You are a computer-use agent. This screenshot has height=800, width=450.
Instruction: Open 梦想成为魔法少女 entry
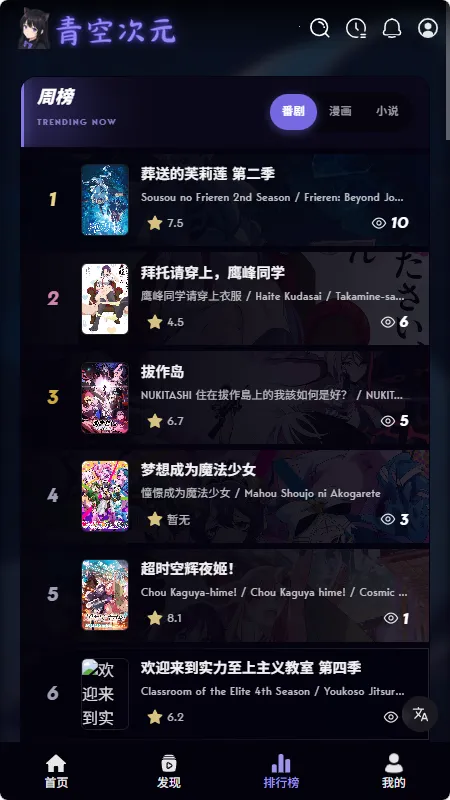coord(225,496)
